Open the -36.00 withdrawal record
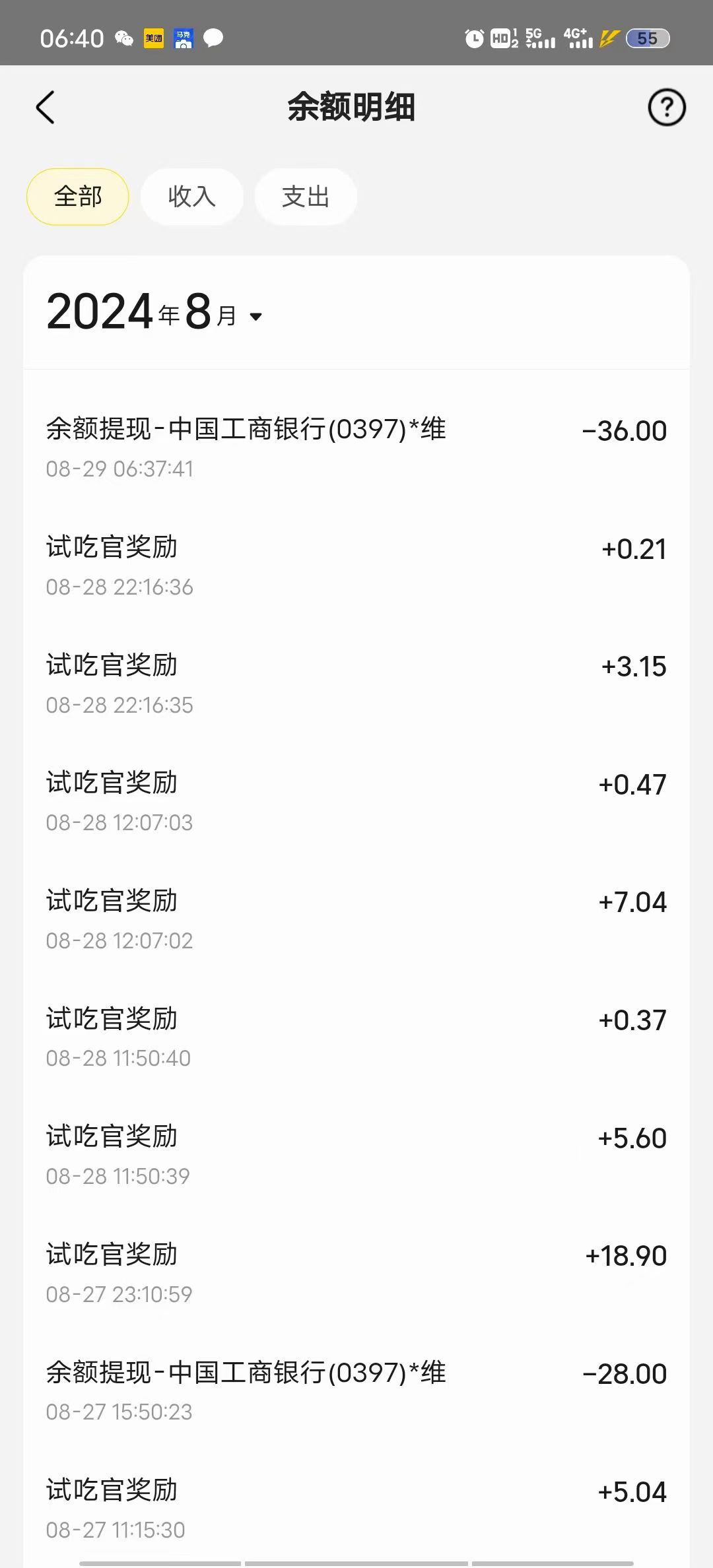Screen dimensions: 713x1568 coord(356,448)
